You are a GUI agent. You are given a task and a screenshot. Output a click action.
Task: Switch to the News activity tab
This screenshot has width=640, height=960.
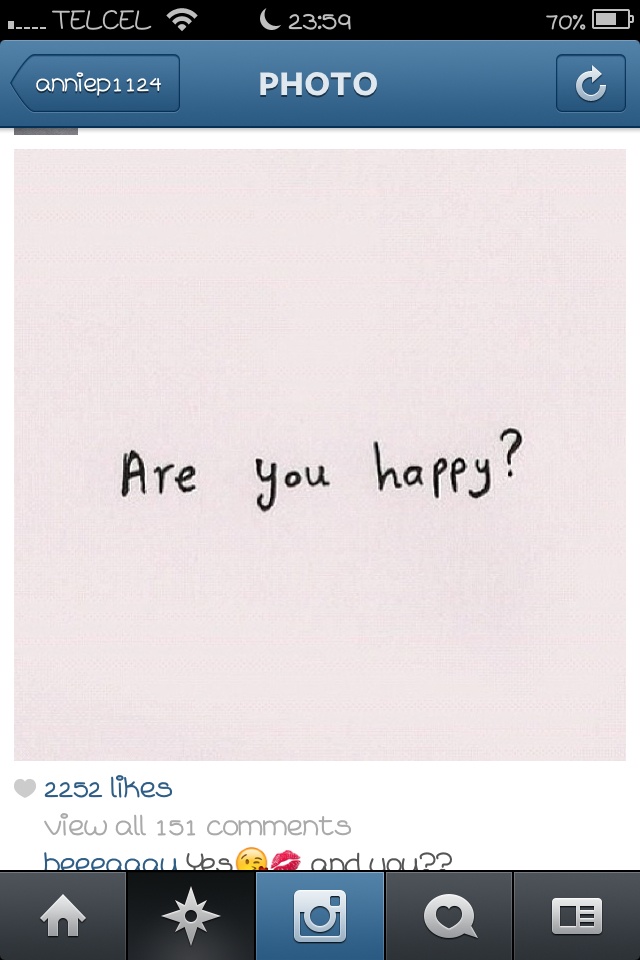click(449, 916)
